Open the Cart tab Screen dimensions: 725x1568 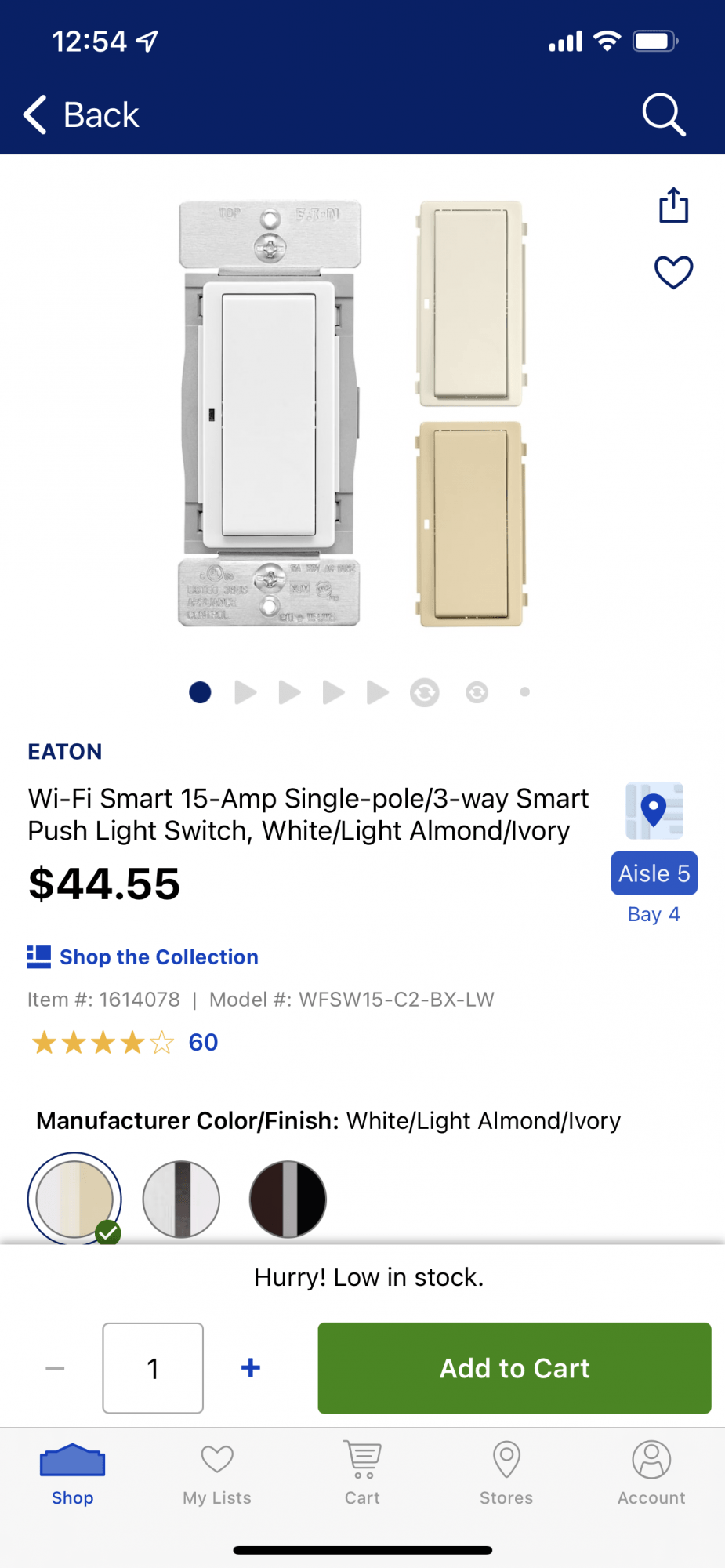(362, 1474)
